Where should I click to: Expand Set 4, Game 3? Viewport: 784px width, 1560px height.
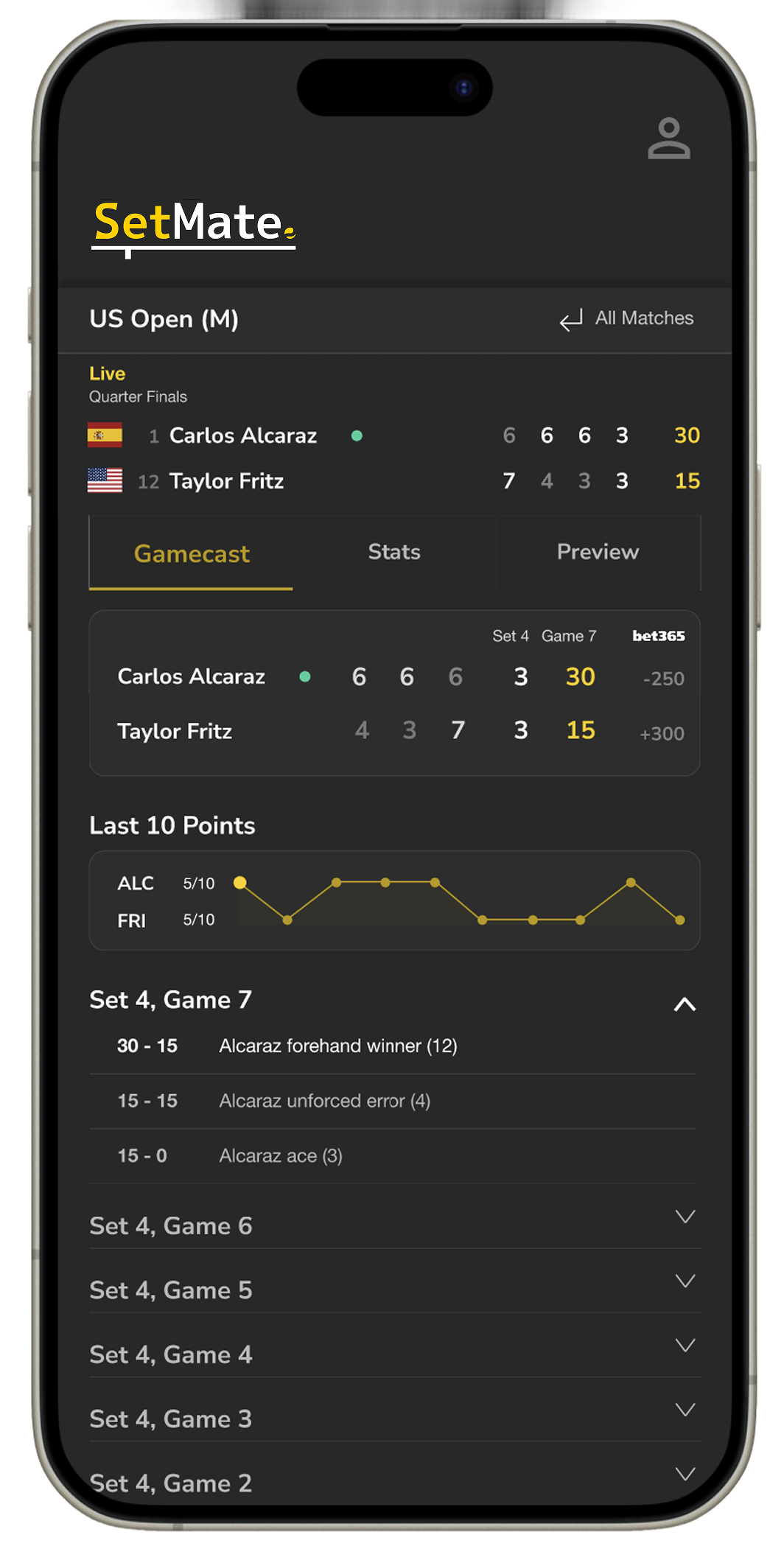pos(685,1410)
